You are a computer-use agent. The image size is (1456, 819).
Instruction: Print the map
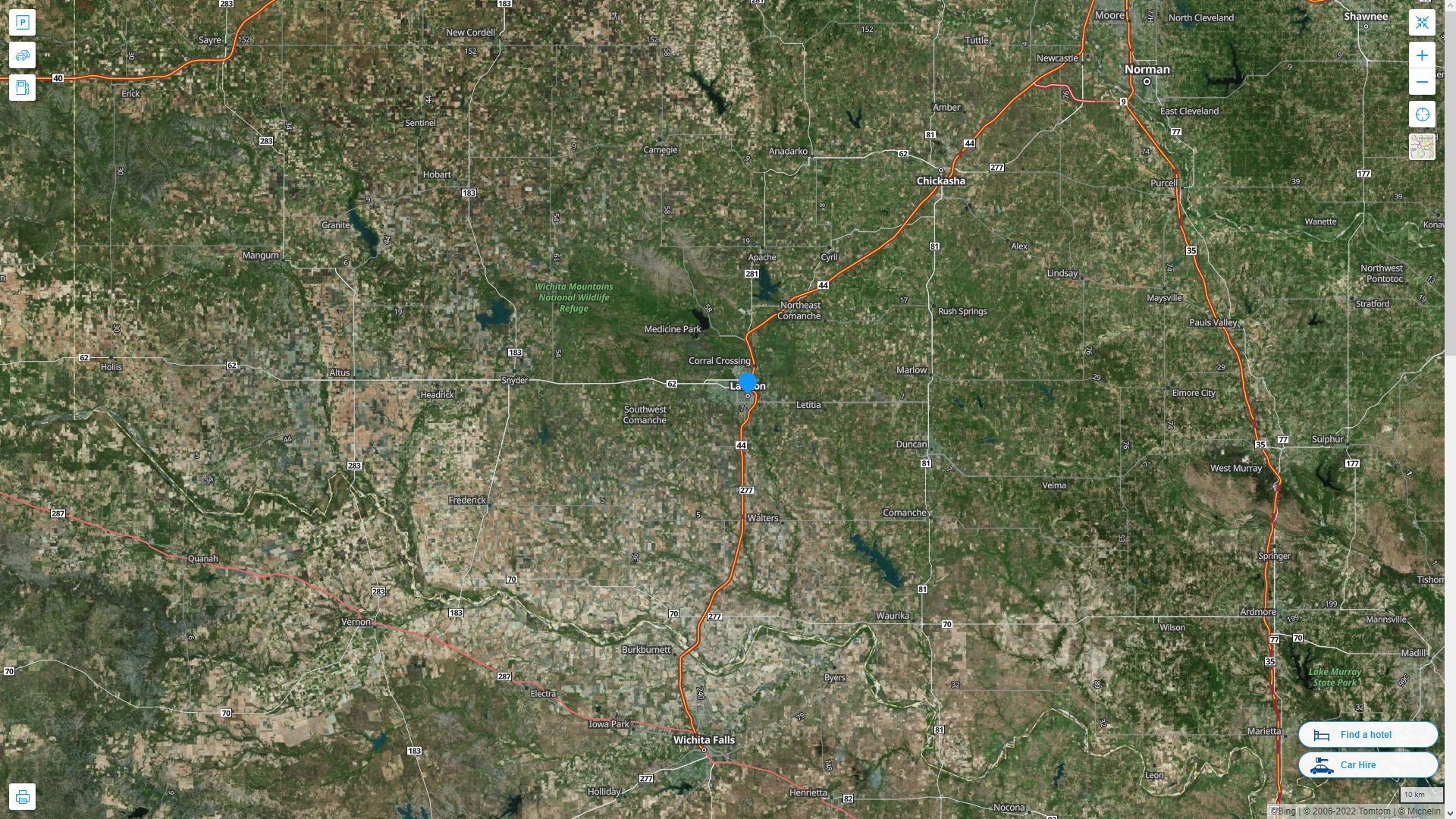click(x=22, y=797)
